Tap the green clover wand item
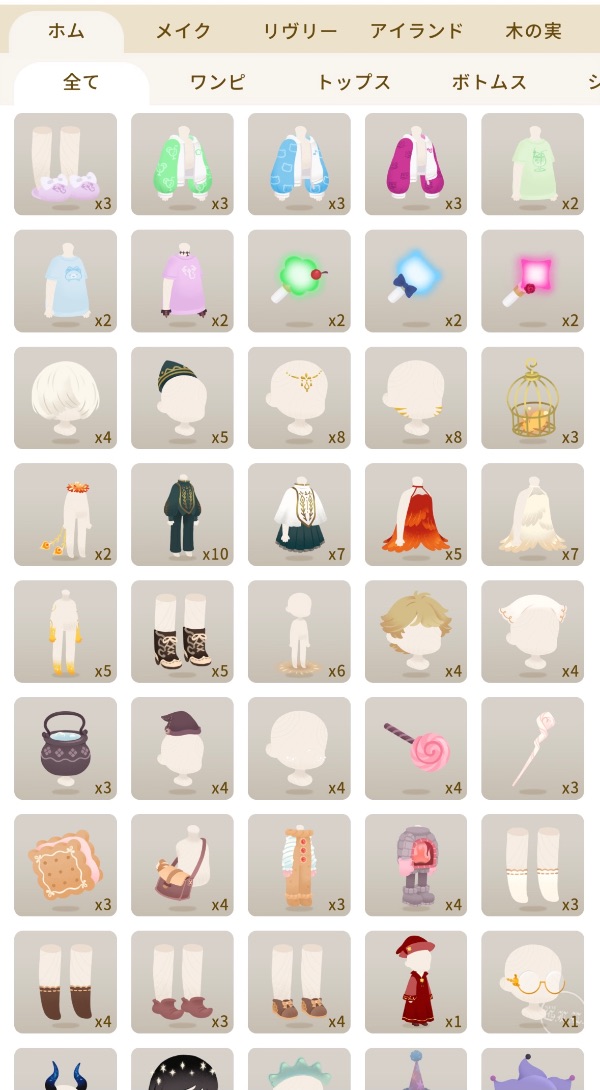This screenshot has height=1090, width=600. coord(299,281)
